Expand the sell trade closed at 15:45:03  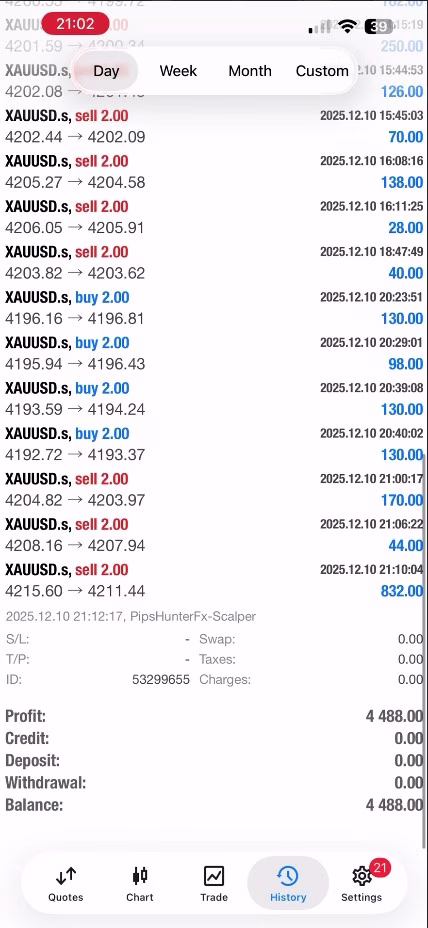214,126
